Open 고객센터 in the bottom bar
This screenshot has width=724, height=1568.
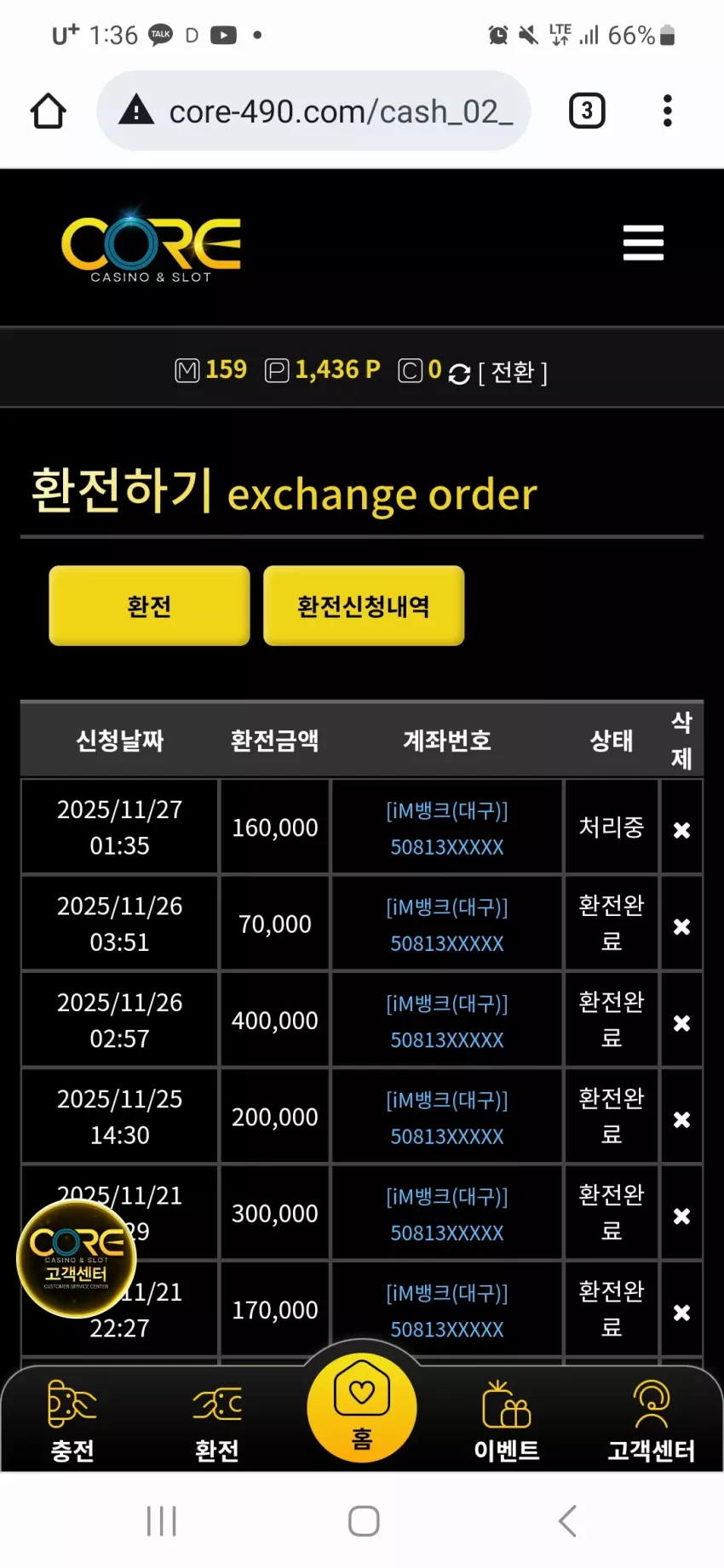(652, 1422)
